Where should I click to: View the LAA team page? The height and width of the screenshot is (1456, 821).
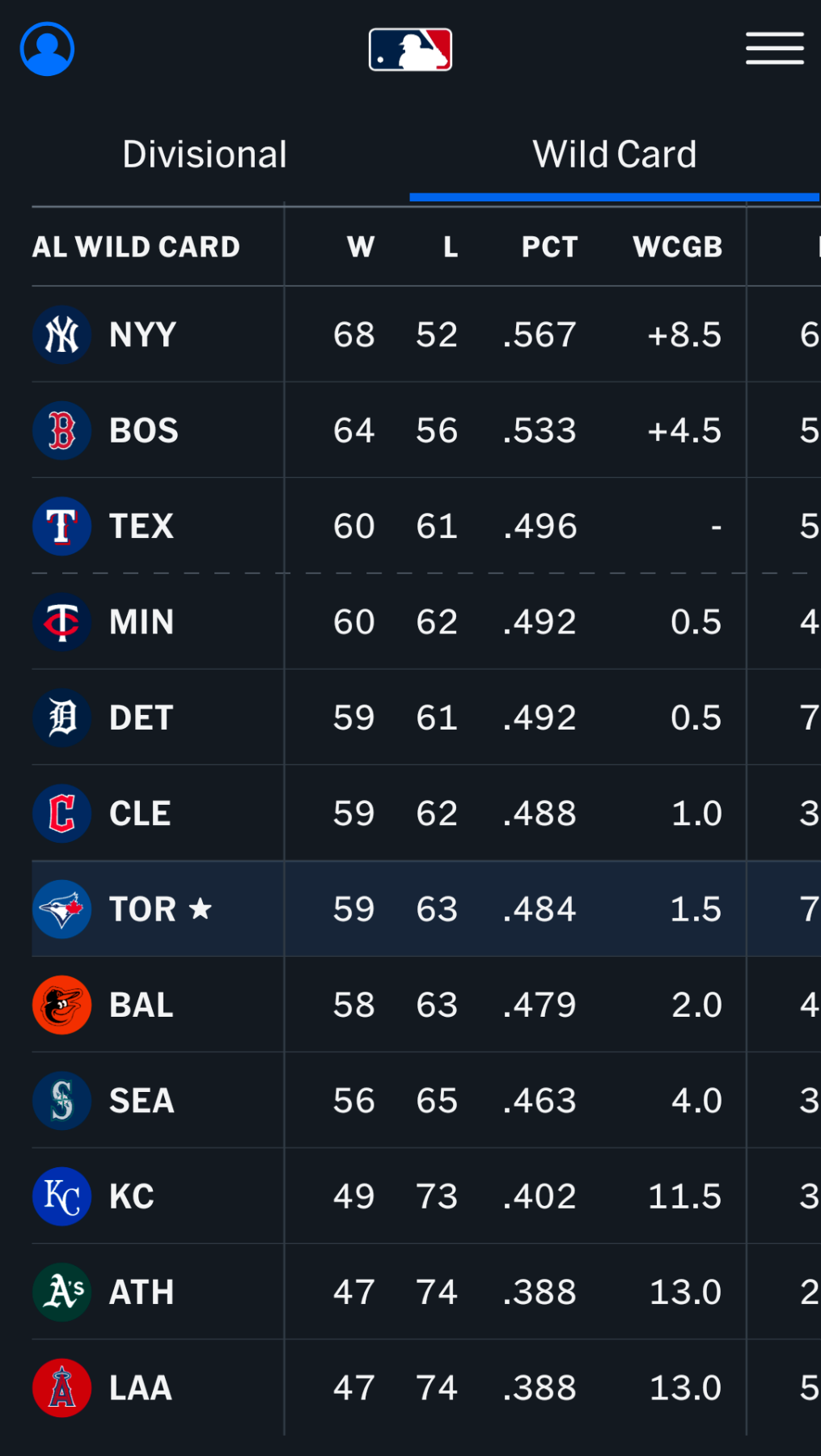pos(426,1388)
